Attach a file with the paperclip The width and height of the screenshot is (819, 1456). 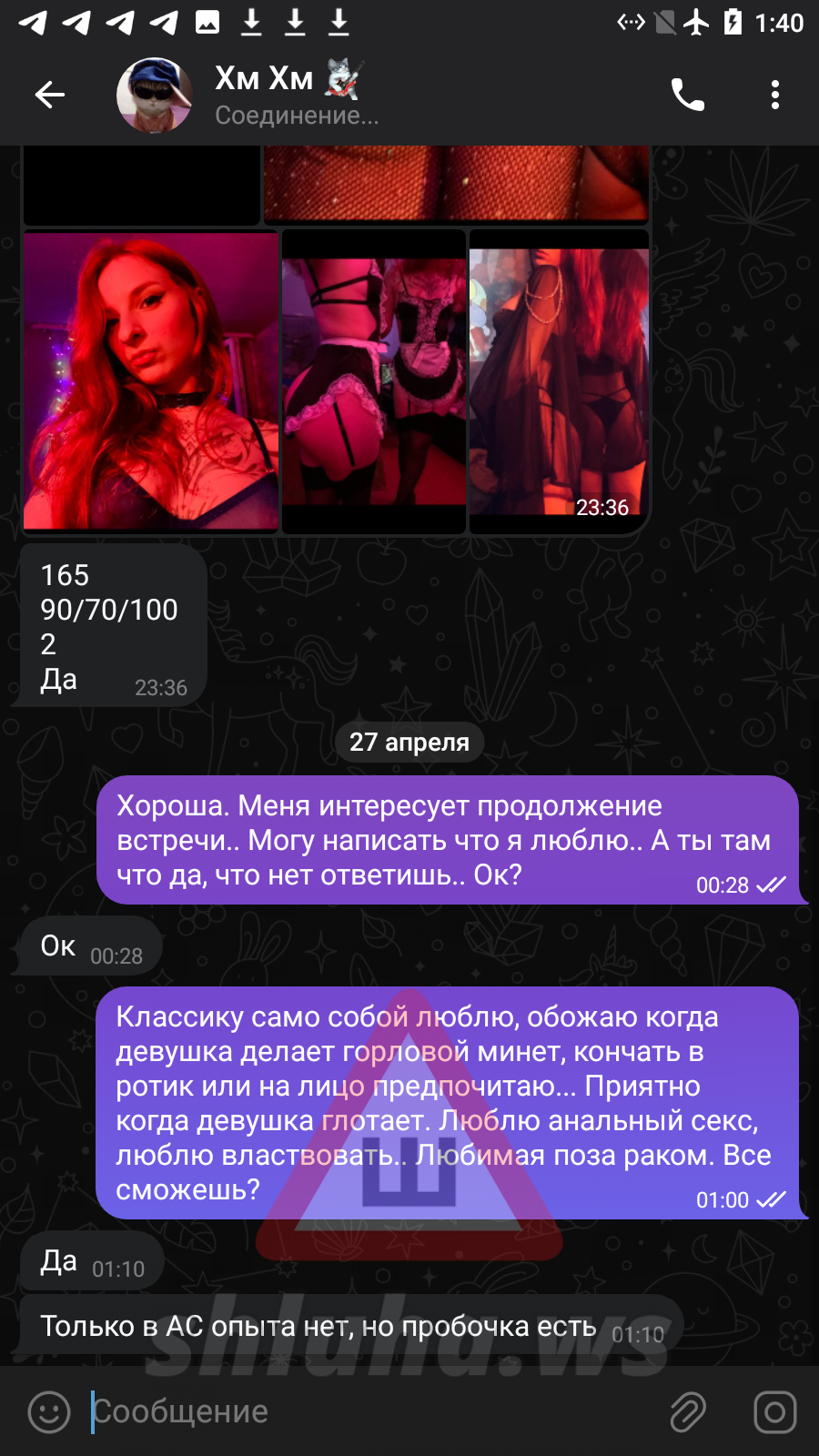(688, 1412)
